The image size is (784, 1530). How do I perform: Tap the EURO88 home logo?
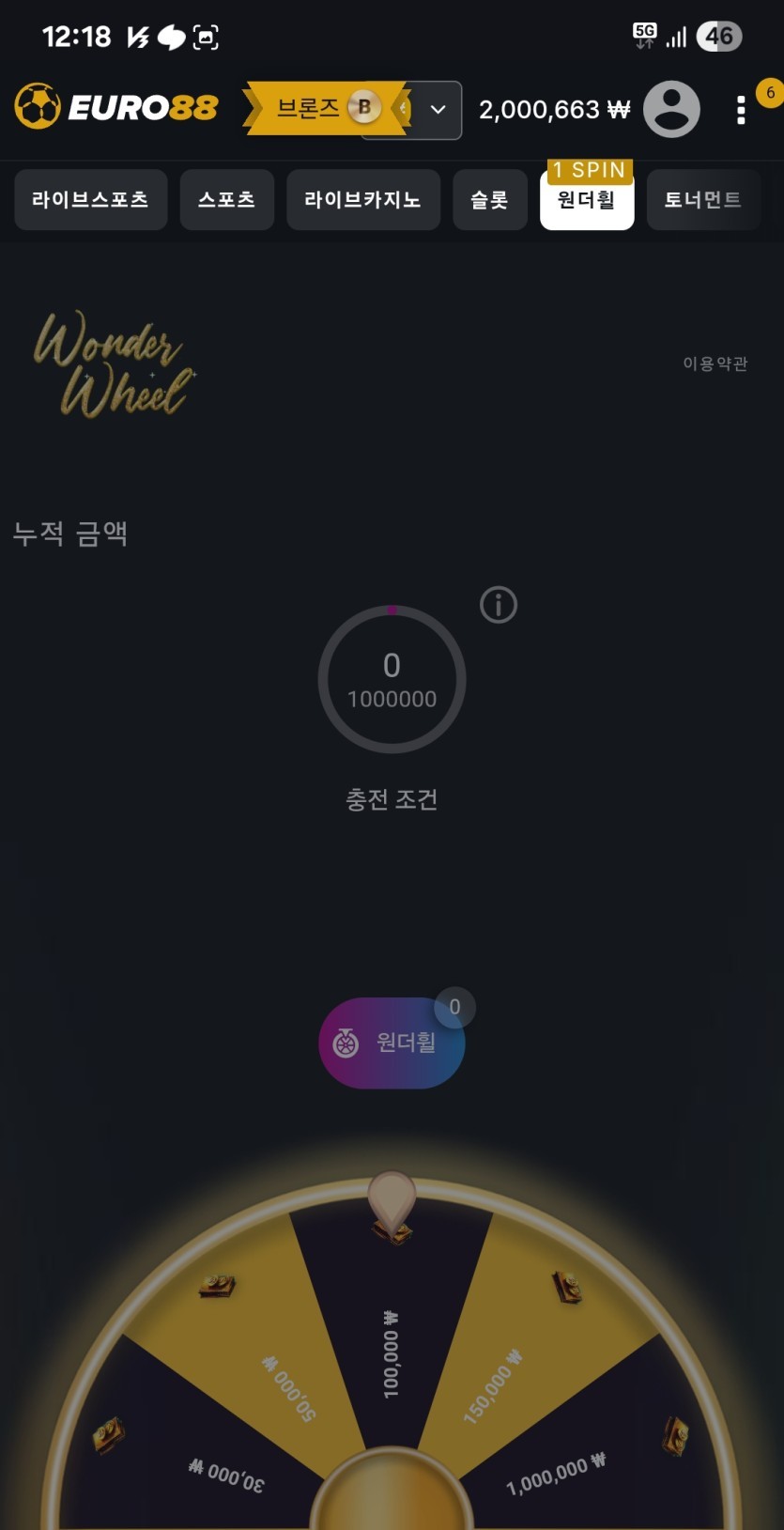[x=115, y=106]
